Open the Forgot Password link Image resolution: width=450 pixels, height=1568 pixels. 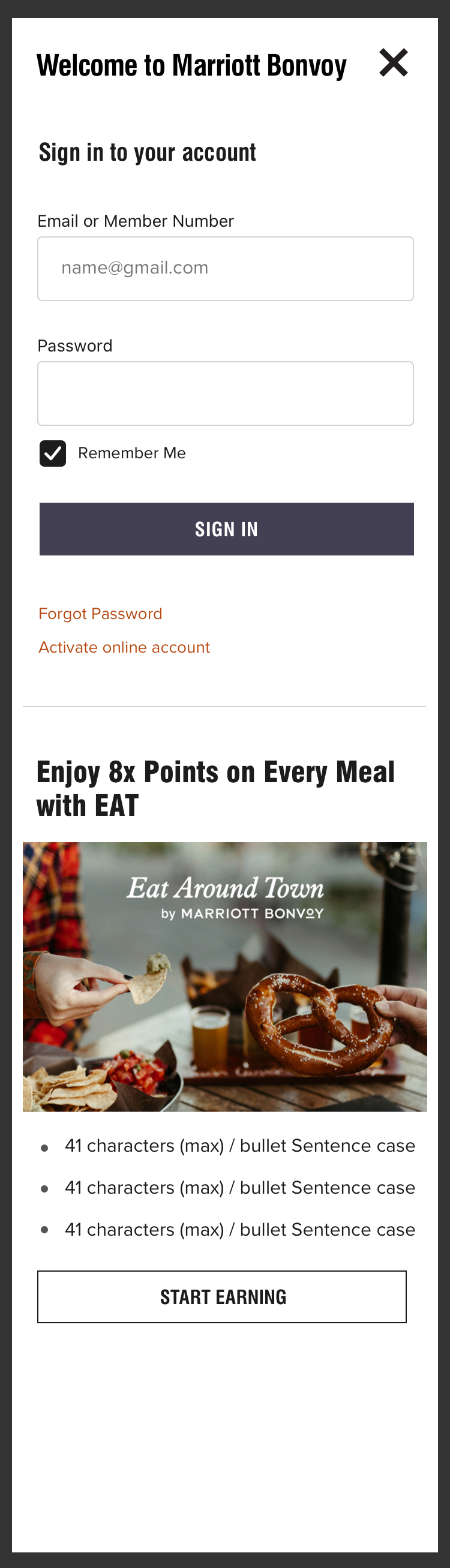(x=100, y=614)
